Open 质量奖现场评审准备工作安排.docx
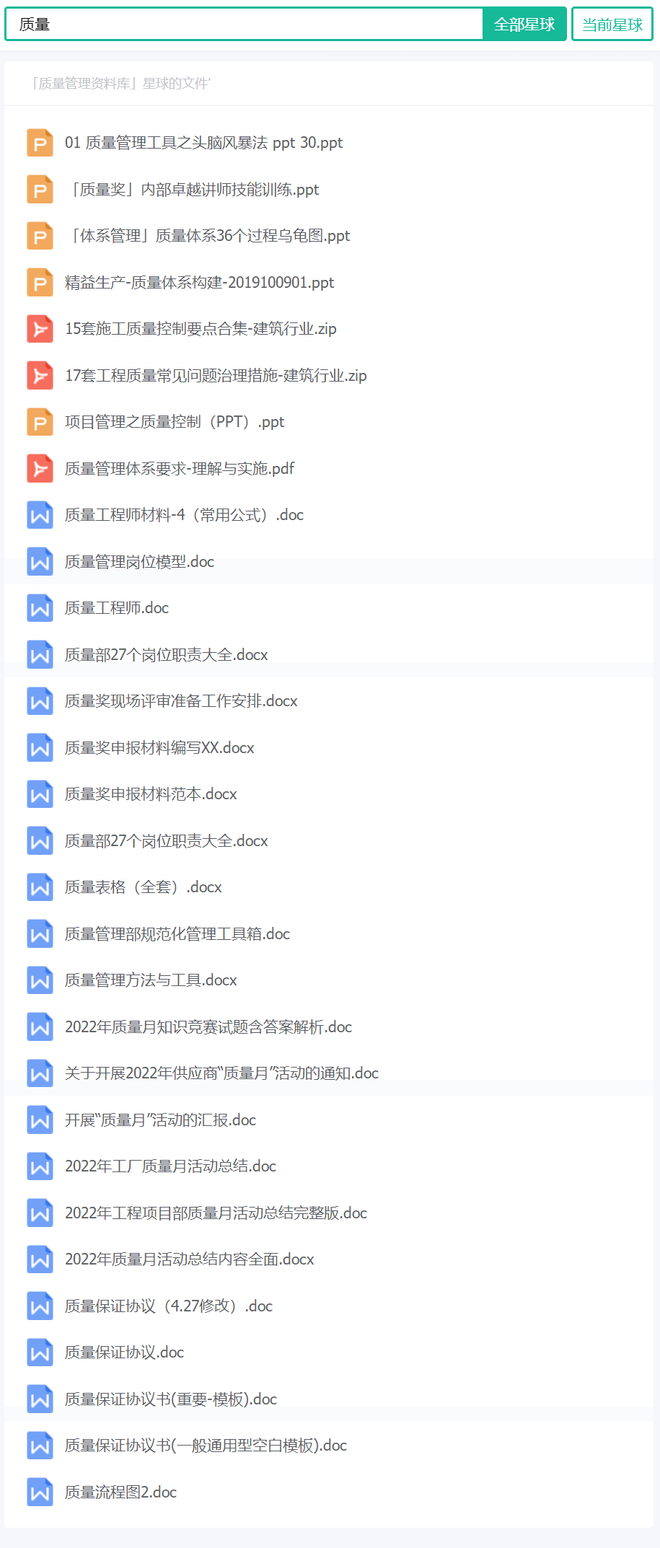This screenshot has height=1548, width=660. point(181,701)
